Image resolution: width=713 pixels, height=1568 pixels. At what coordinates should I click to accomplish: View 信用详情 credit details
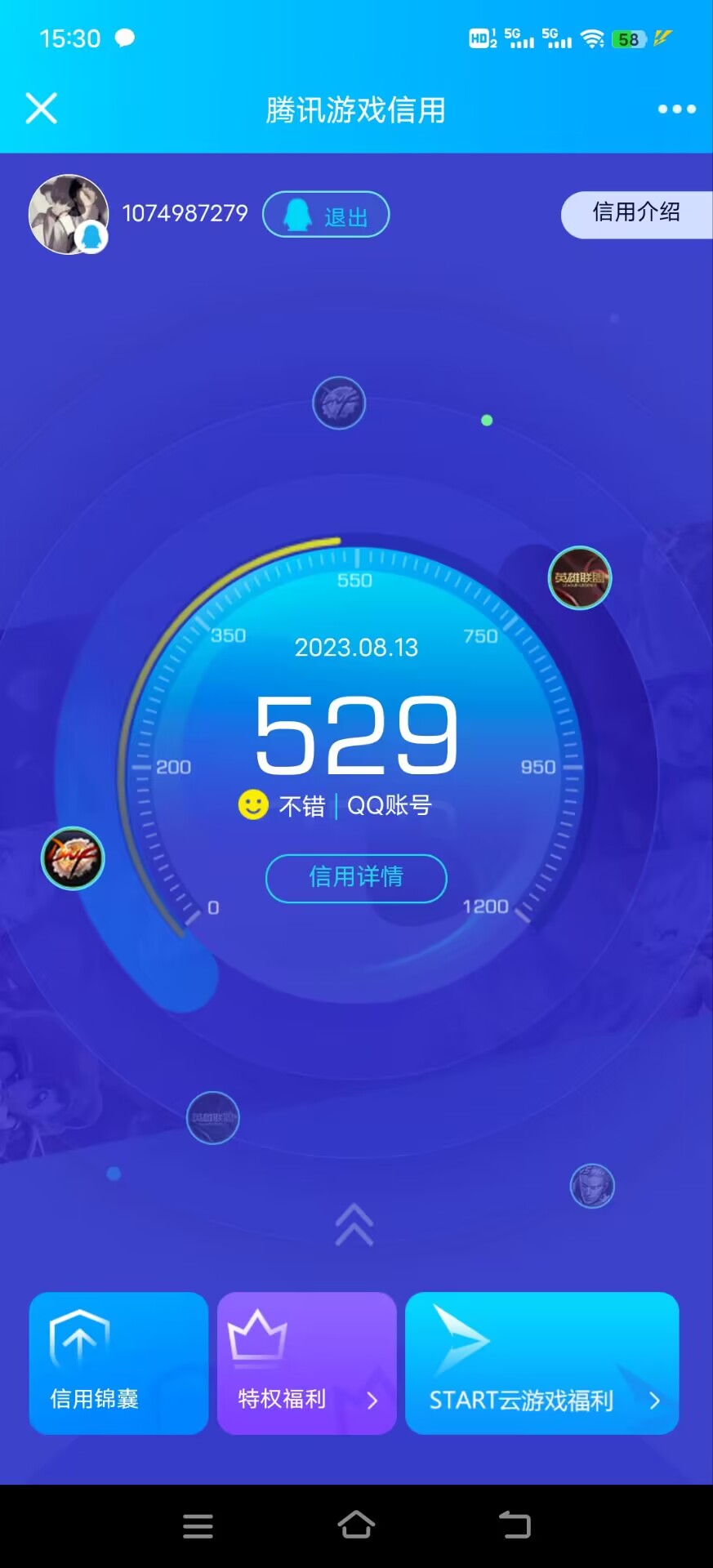(356, 878)
